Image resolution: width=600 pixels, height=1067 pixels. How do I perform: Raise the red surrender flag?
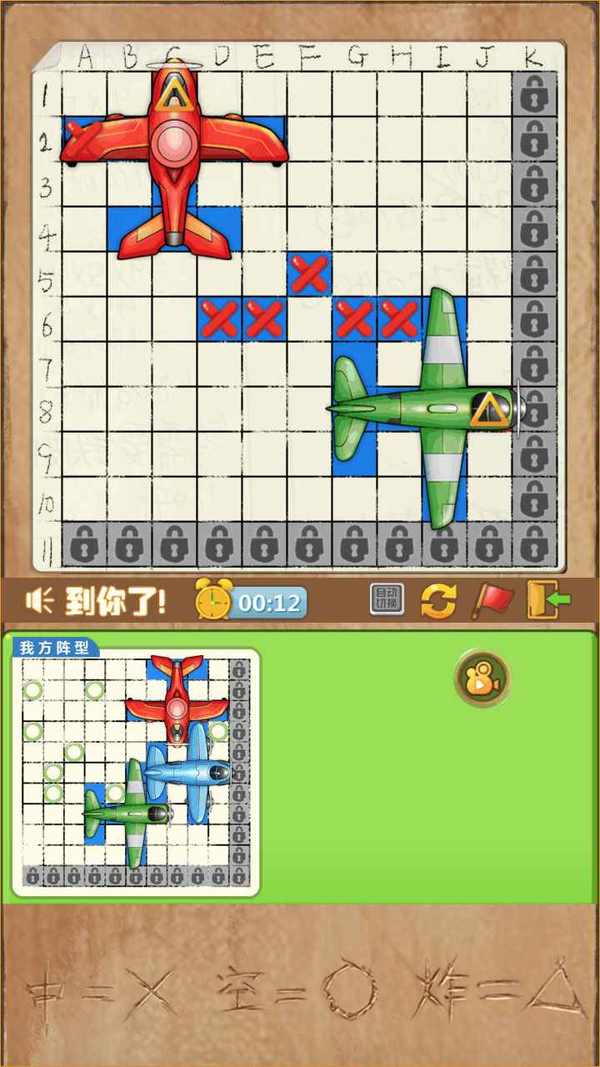pyautogui.click(x=493, y=600)
